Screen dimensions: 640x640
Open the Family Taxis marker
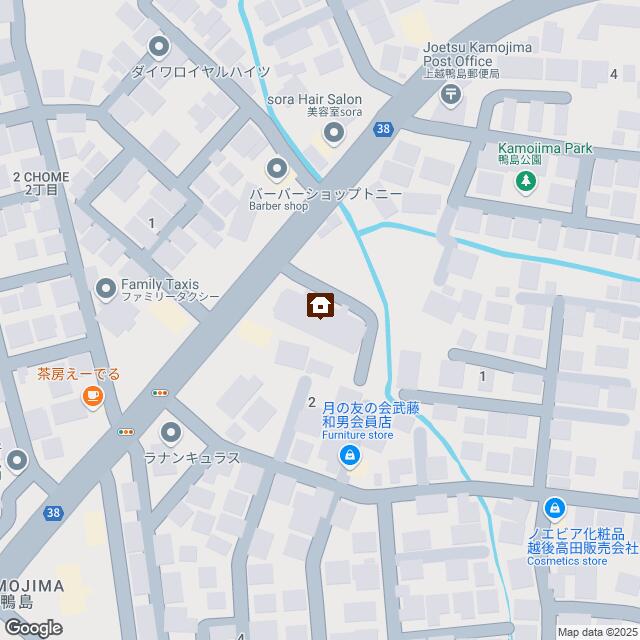click(x=105, y=290)
